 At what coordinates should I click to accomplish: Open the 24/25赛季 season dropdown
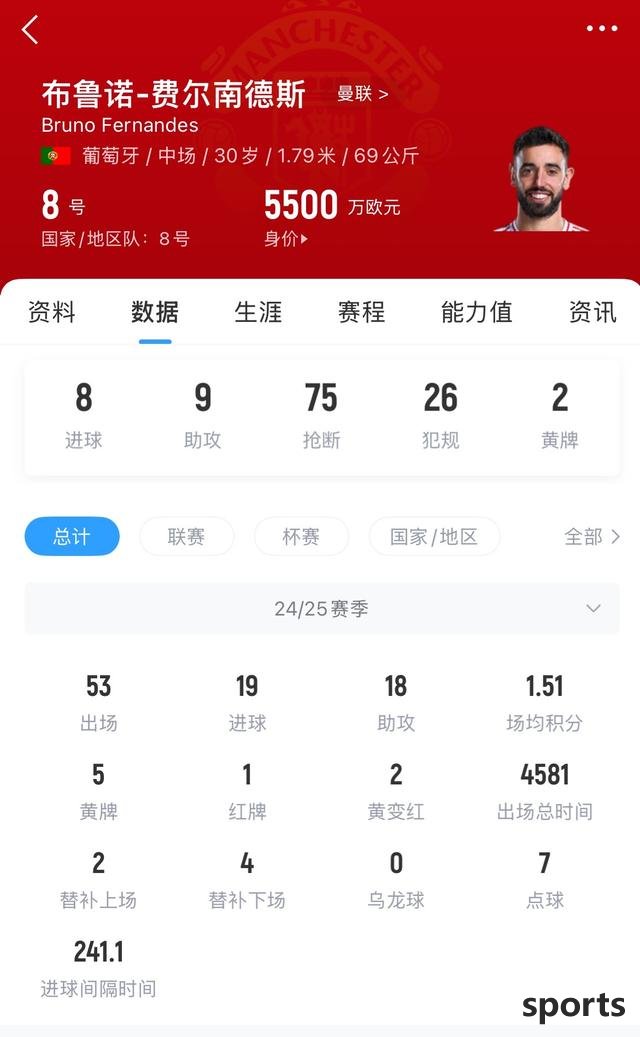tap(322, 609)
